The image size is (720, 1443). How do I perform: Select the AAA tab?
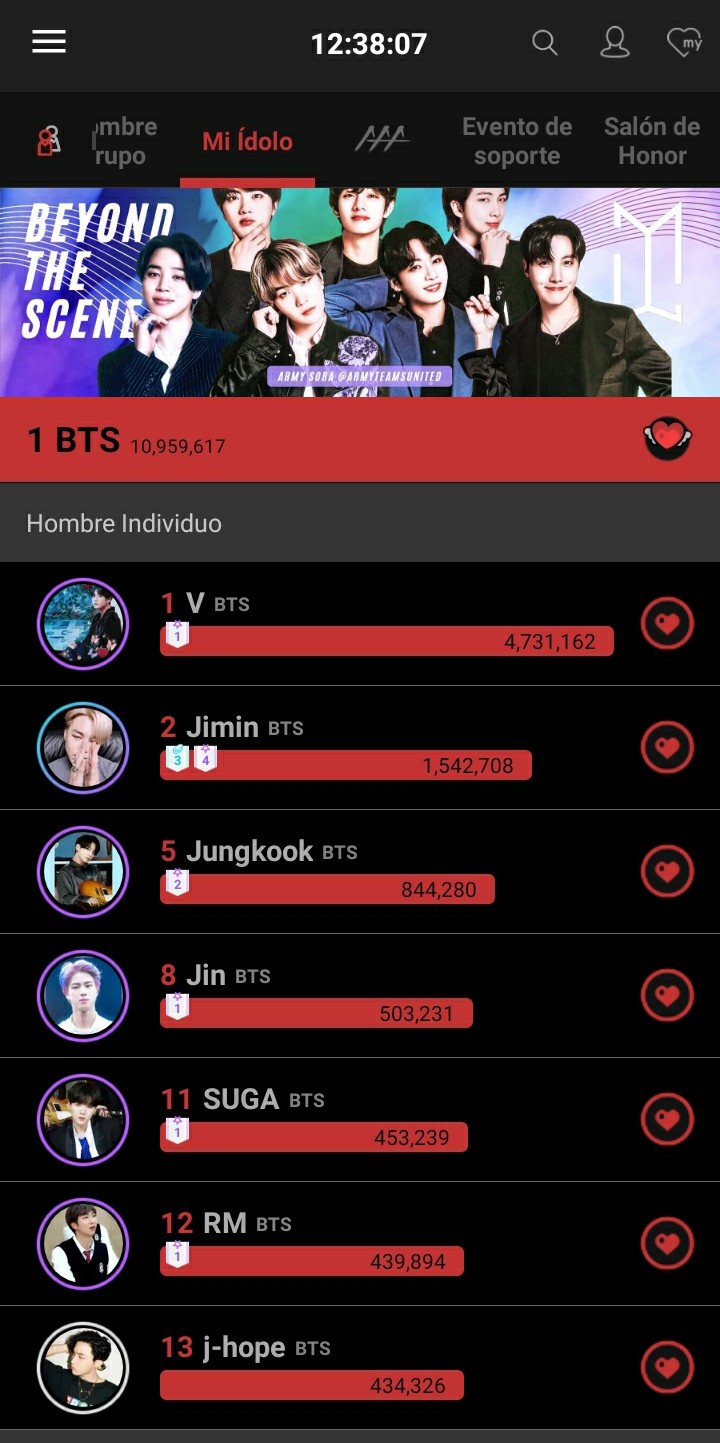click(x=382, y=141)
